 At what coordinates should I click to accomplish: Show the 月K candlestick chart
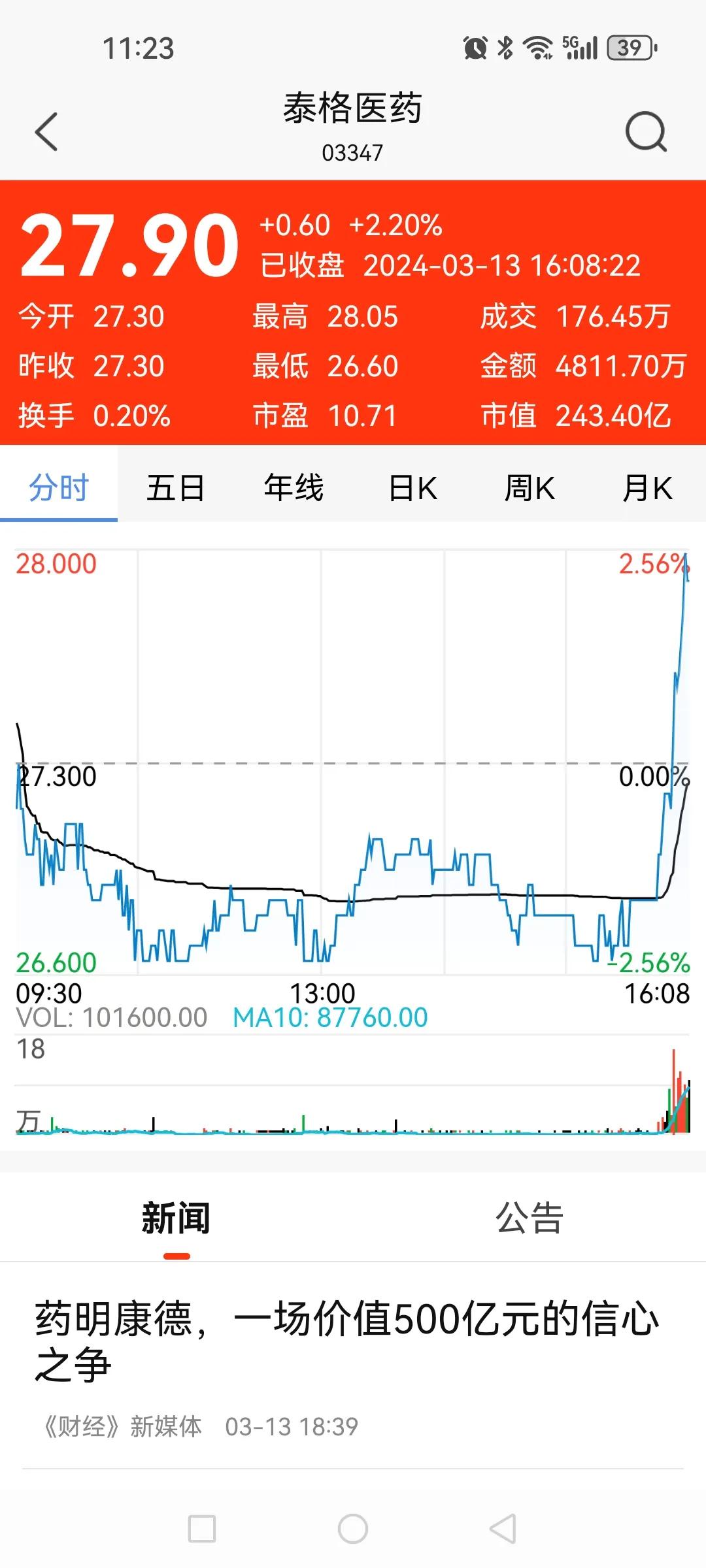tap(647, 488)
